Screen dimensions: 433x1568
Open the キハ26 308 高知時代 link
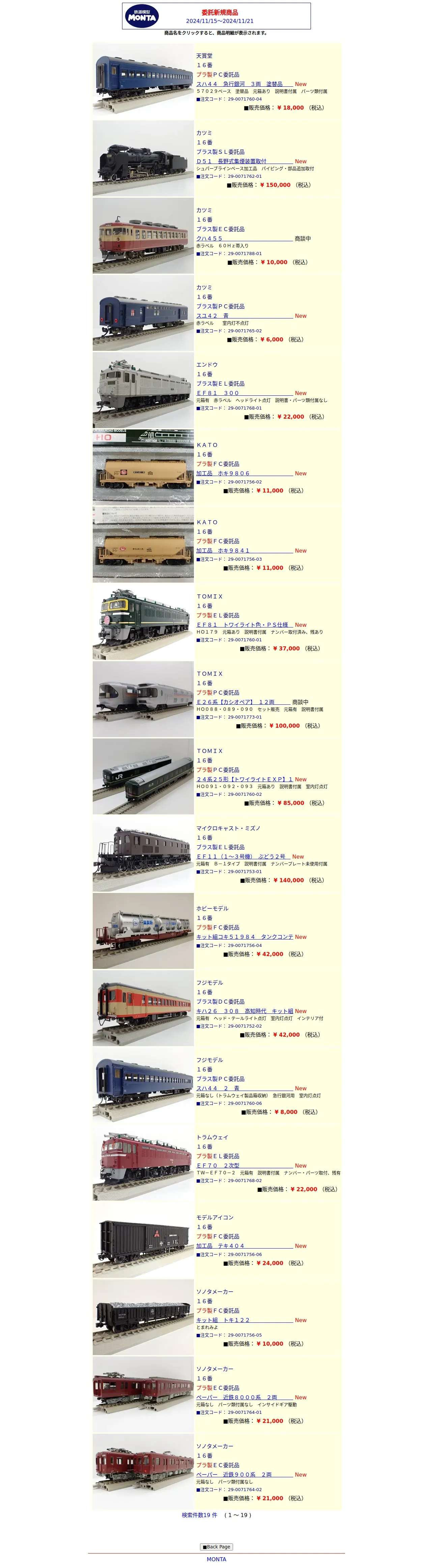pyautogui.click(x=244, y=1012)
